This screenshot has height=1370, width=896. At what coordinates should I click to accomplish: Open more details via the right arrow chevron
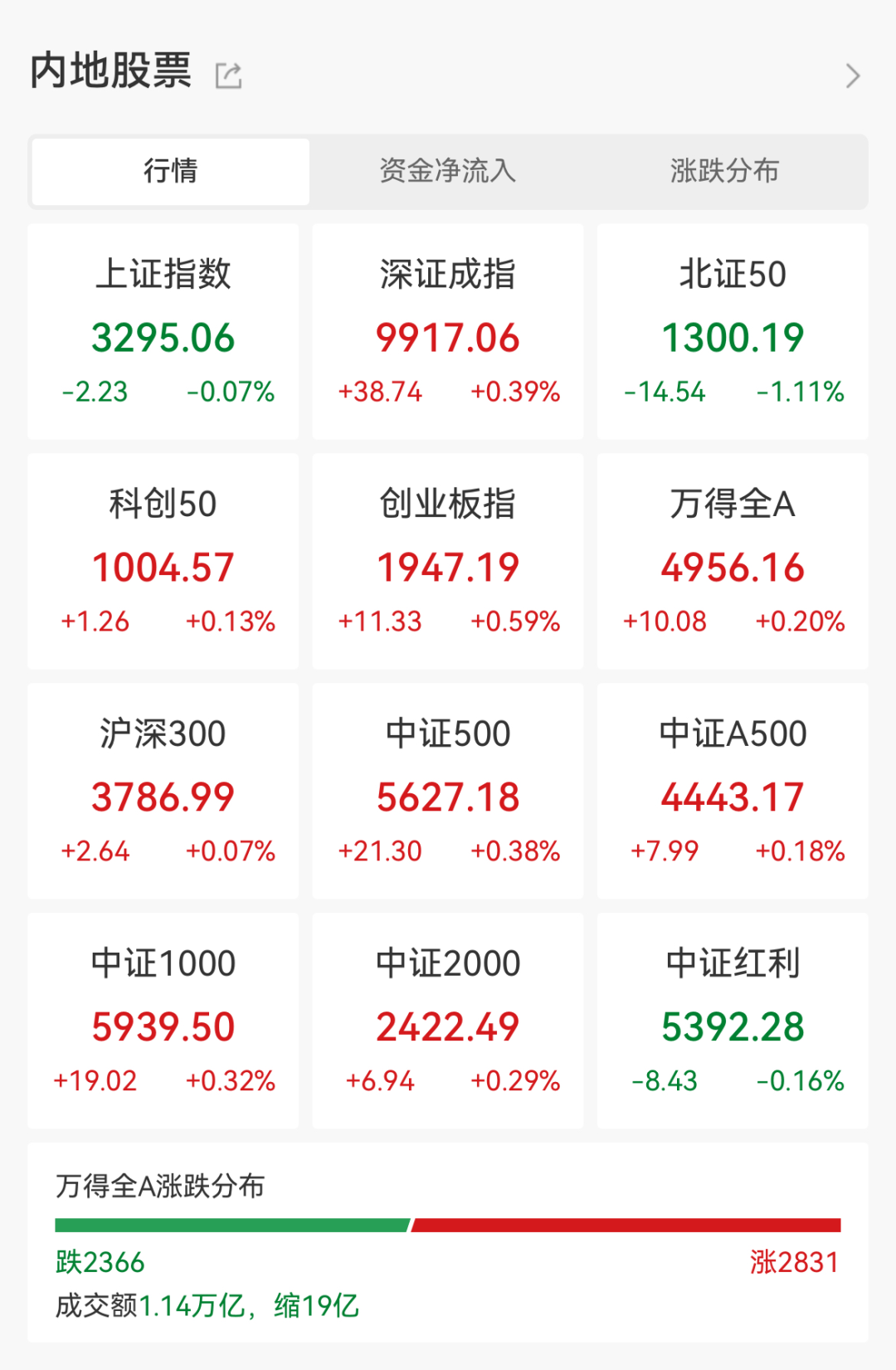(853, 75)
